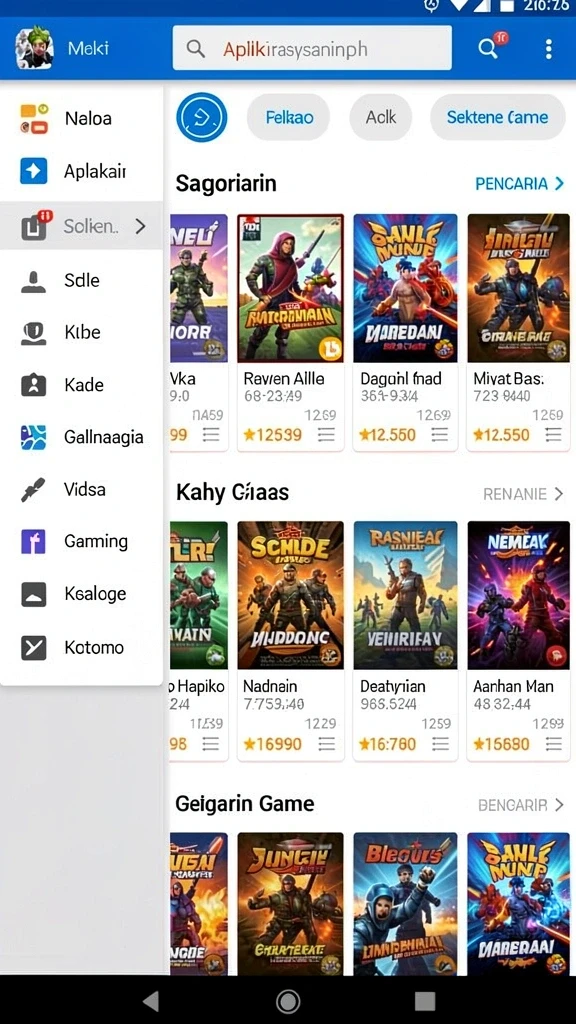This screenshot has height=1024, width=576.
Task: Open the three-dot overflow menu
Action: click(549, 48)
